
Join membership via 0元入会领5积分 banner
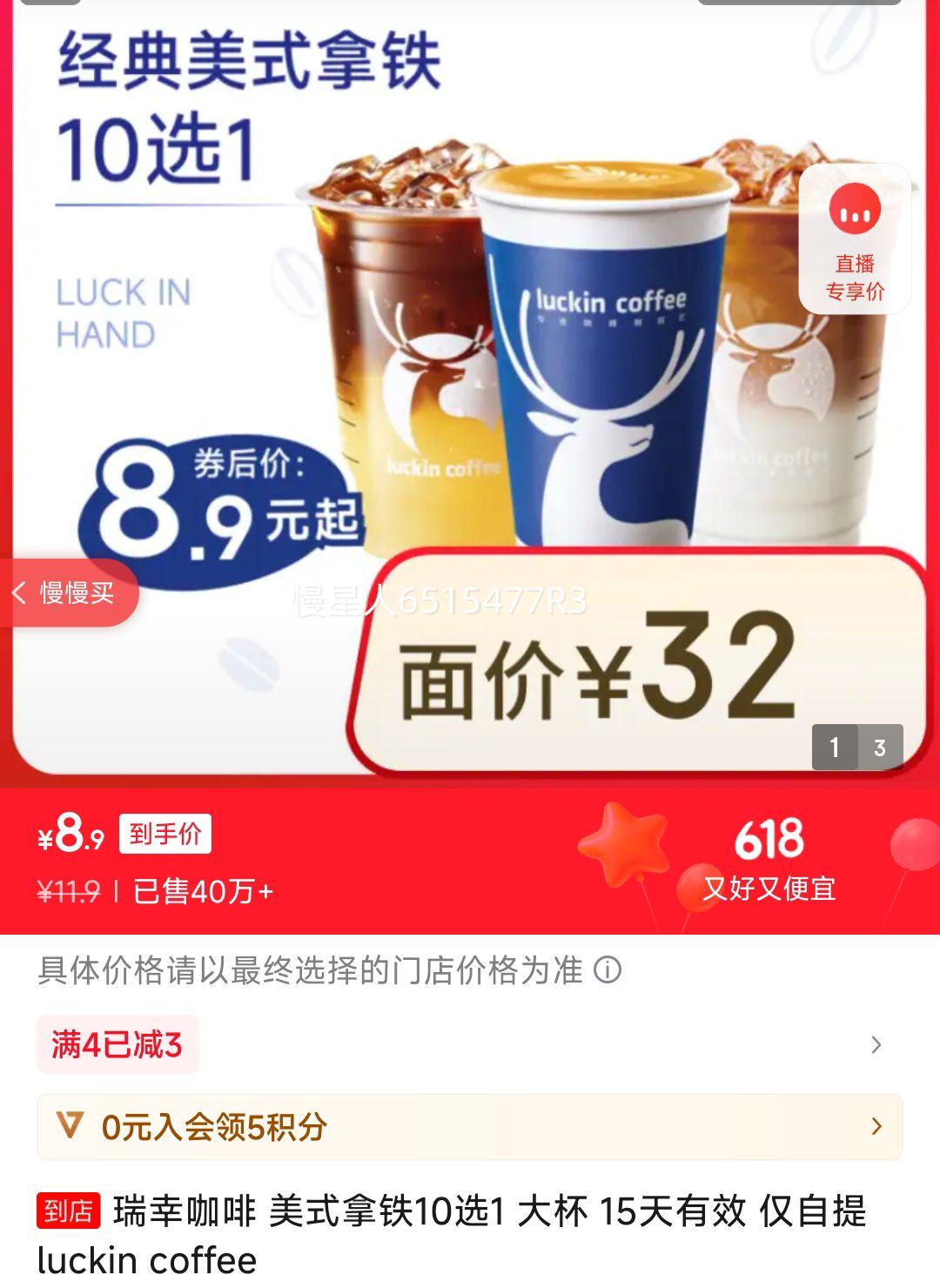click(x=468, y=1127)
